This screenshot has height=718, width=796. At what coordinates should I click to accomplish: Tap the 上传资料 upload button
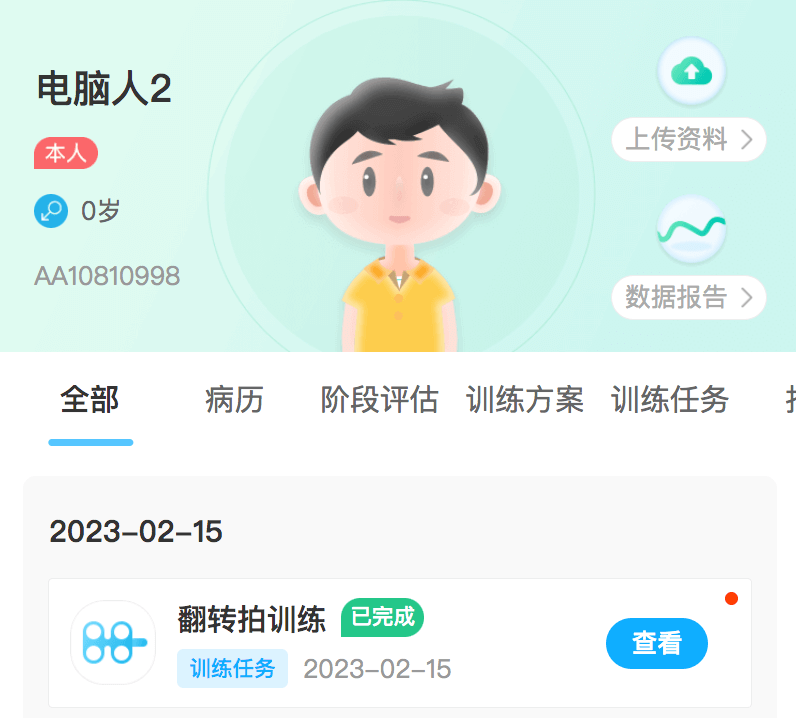[688, 139]
